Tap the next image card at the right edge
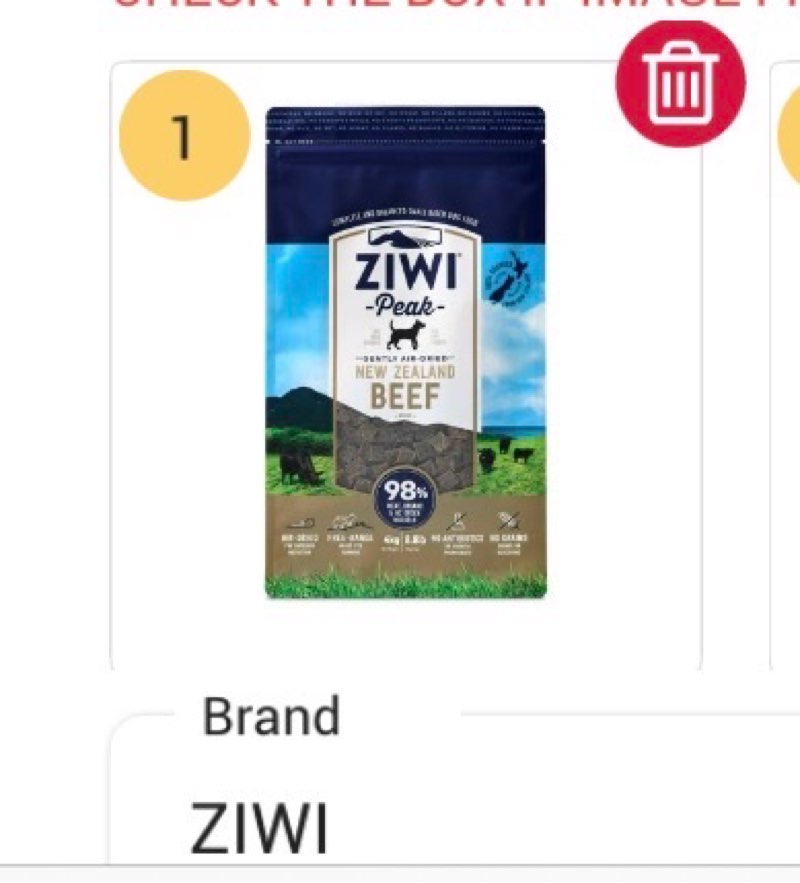 click(x=789, y=360)
